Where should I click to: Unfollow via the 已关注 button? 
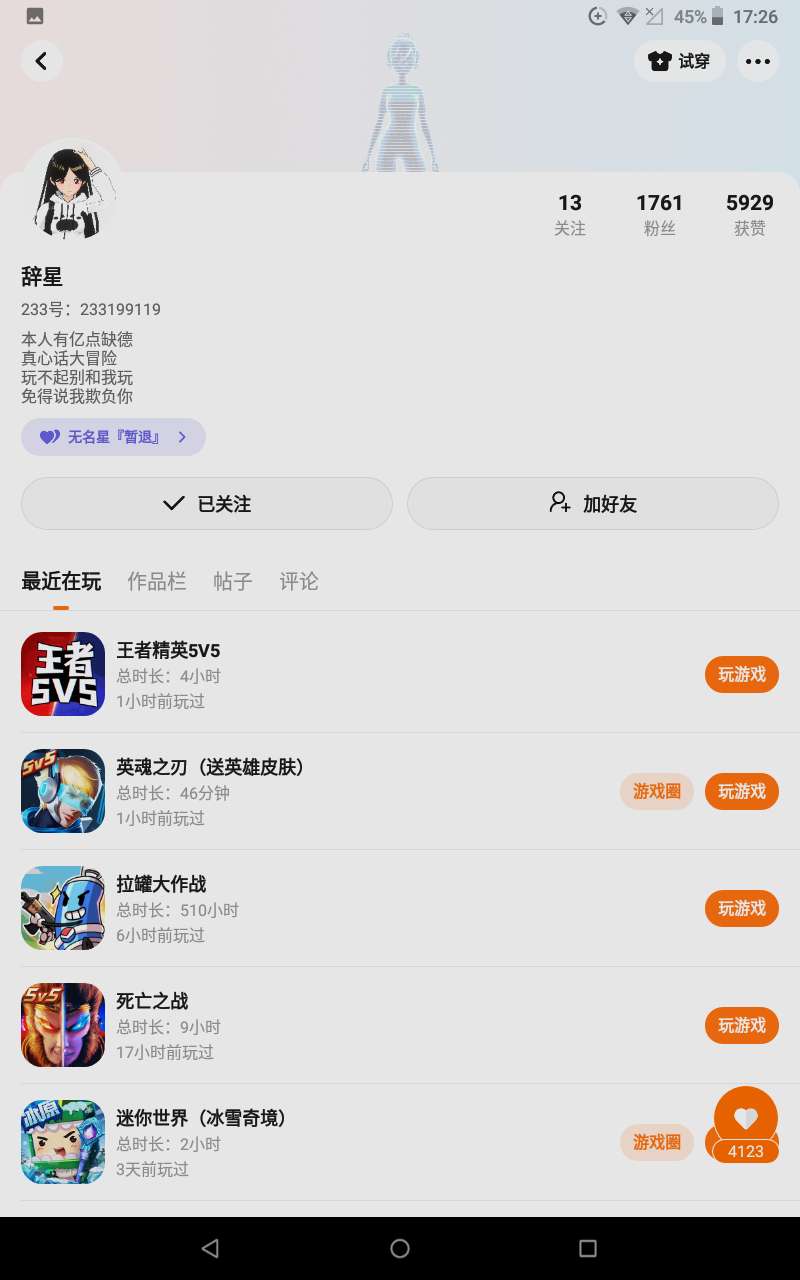click(x=207, y=503)
